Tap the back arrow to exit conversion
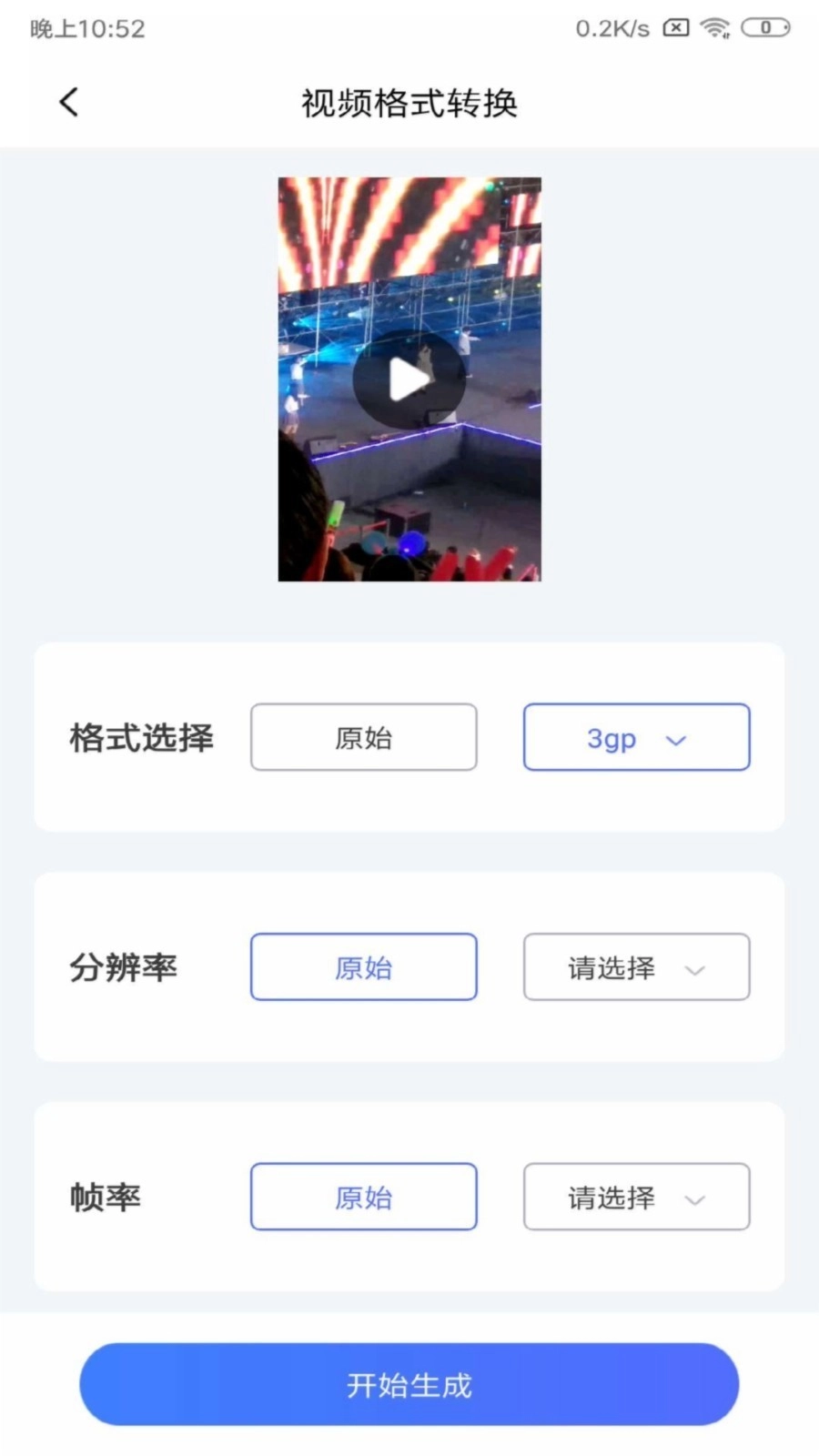Image resolution: width=819 pixels, height=1456 pixels. tap(69, 101)
